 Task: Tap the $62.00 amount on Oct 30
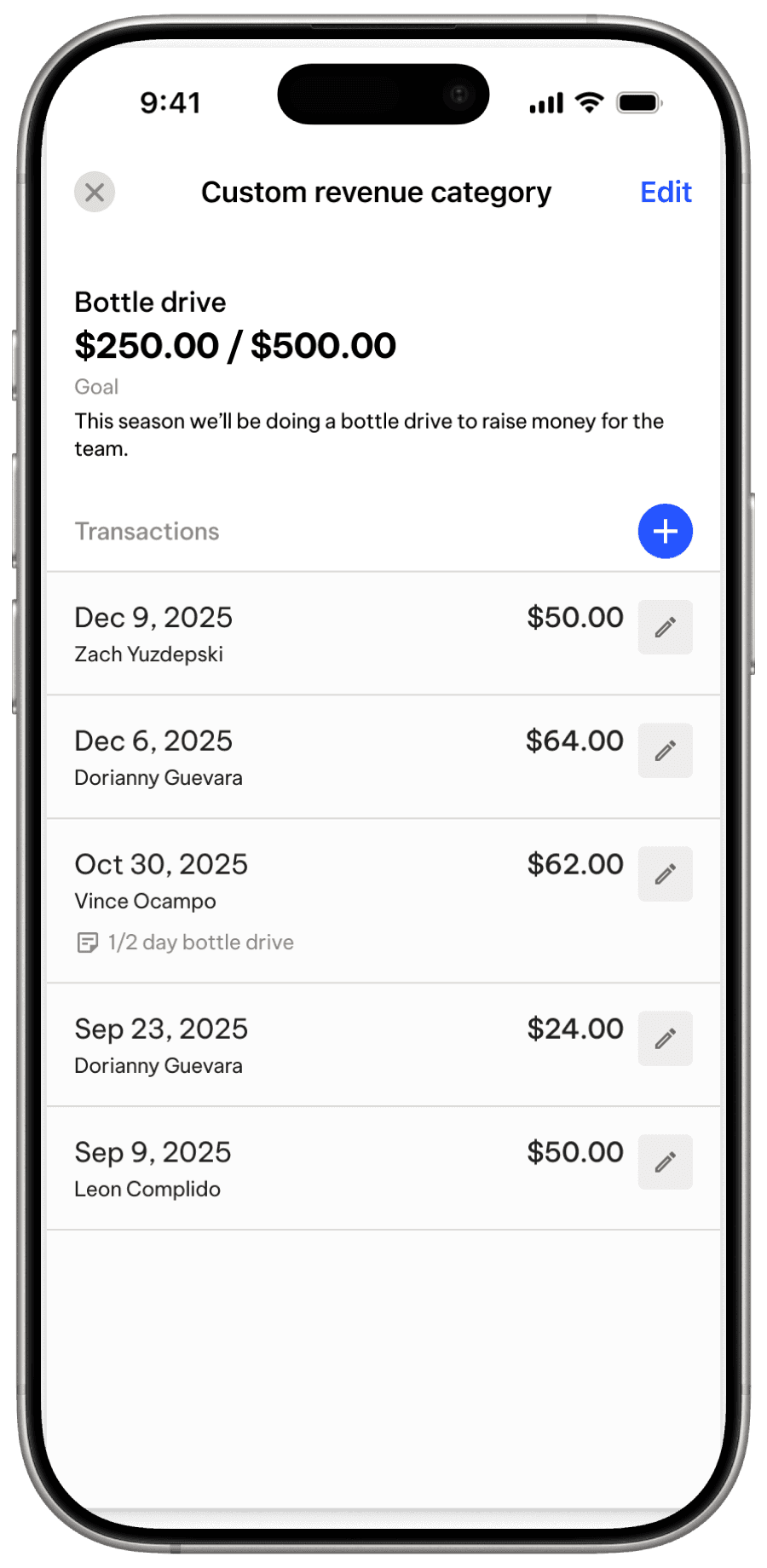point(575,863)
